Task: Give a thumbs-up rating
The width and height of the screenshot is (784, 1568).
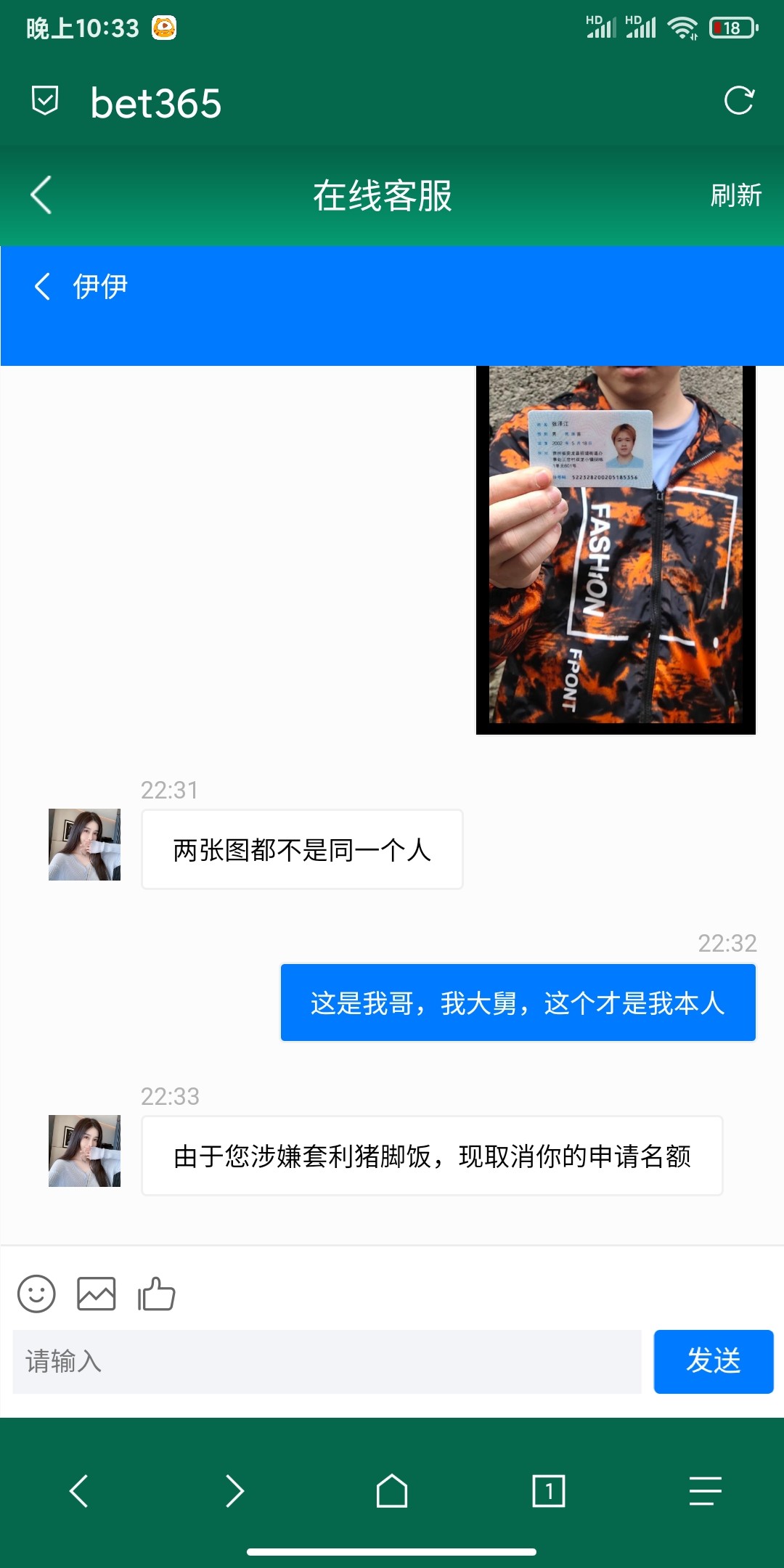Action: (157, 1294)
